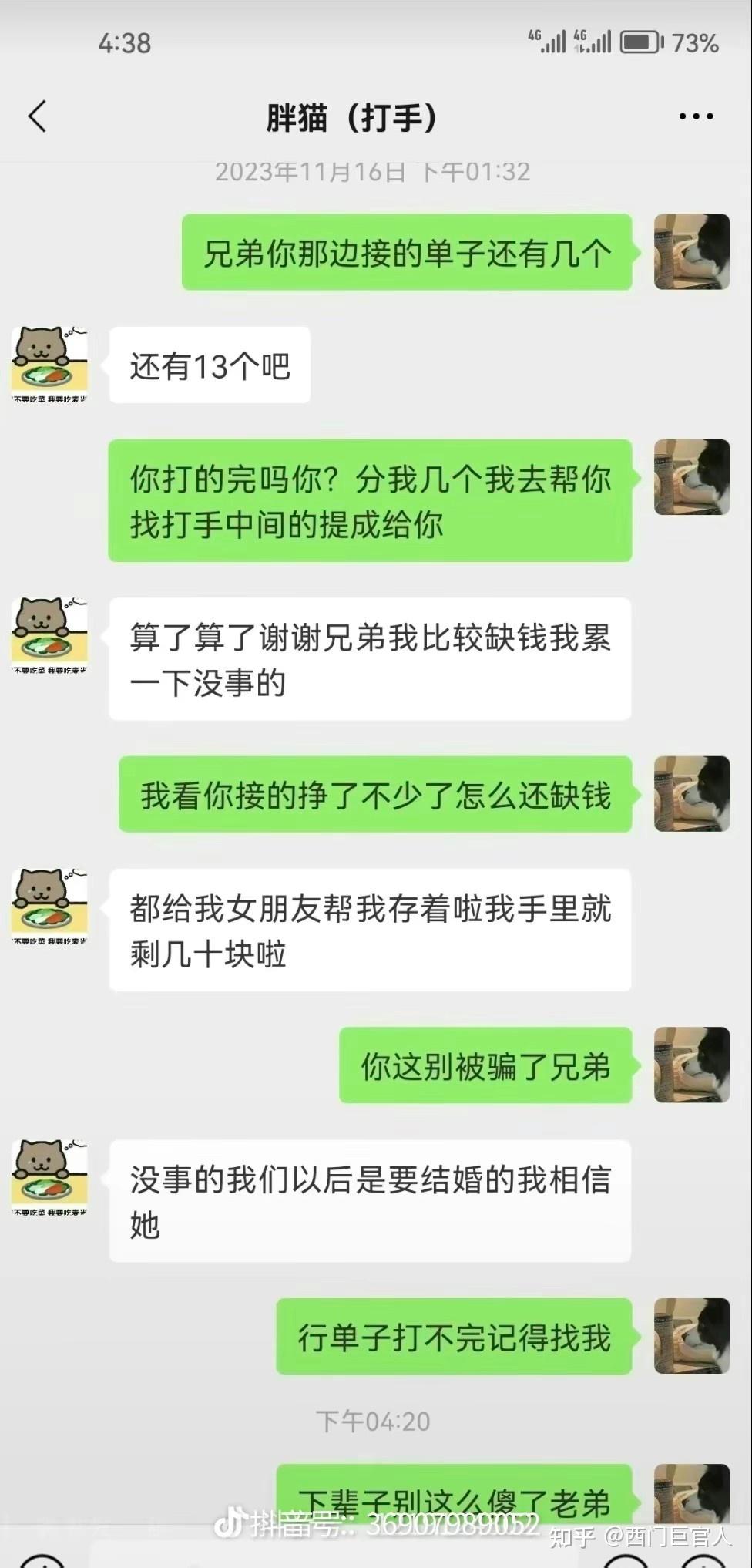Open the chat's three-dot menu
This screenshot has height=1568, width=752.
click(696, 117)
